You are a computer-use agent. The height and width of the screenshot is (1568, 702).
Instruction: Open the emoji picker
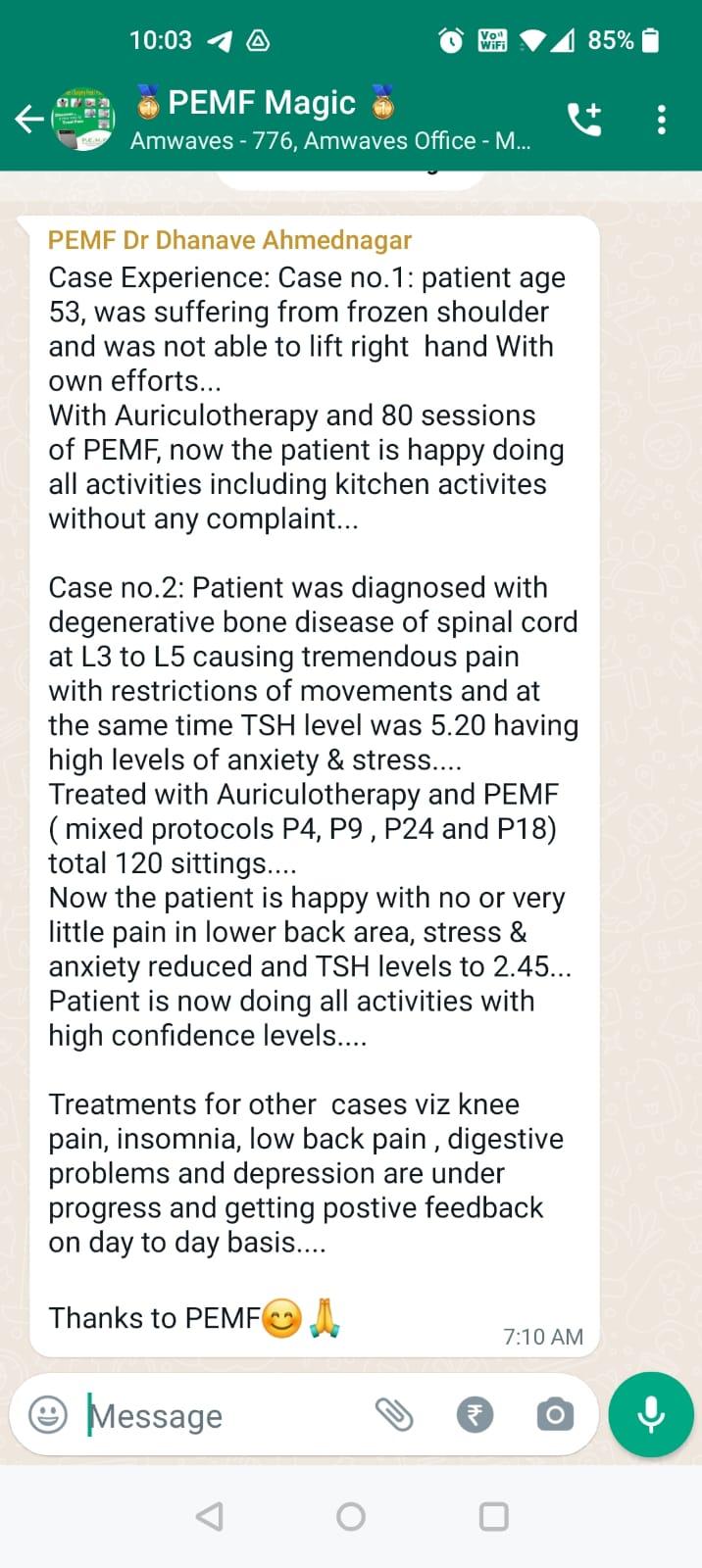[x=48, y=1415]
